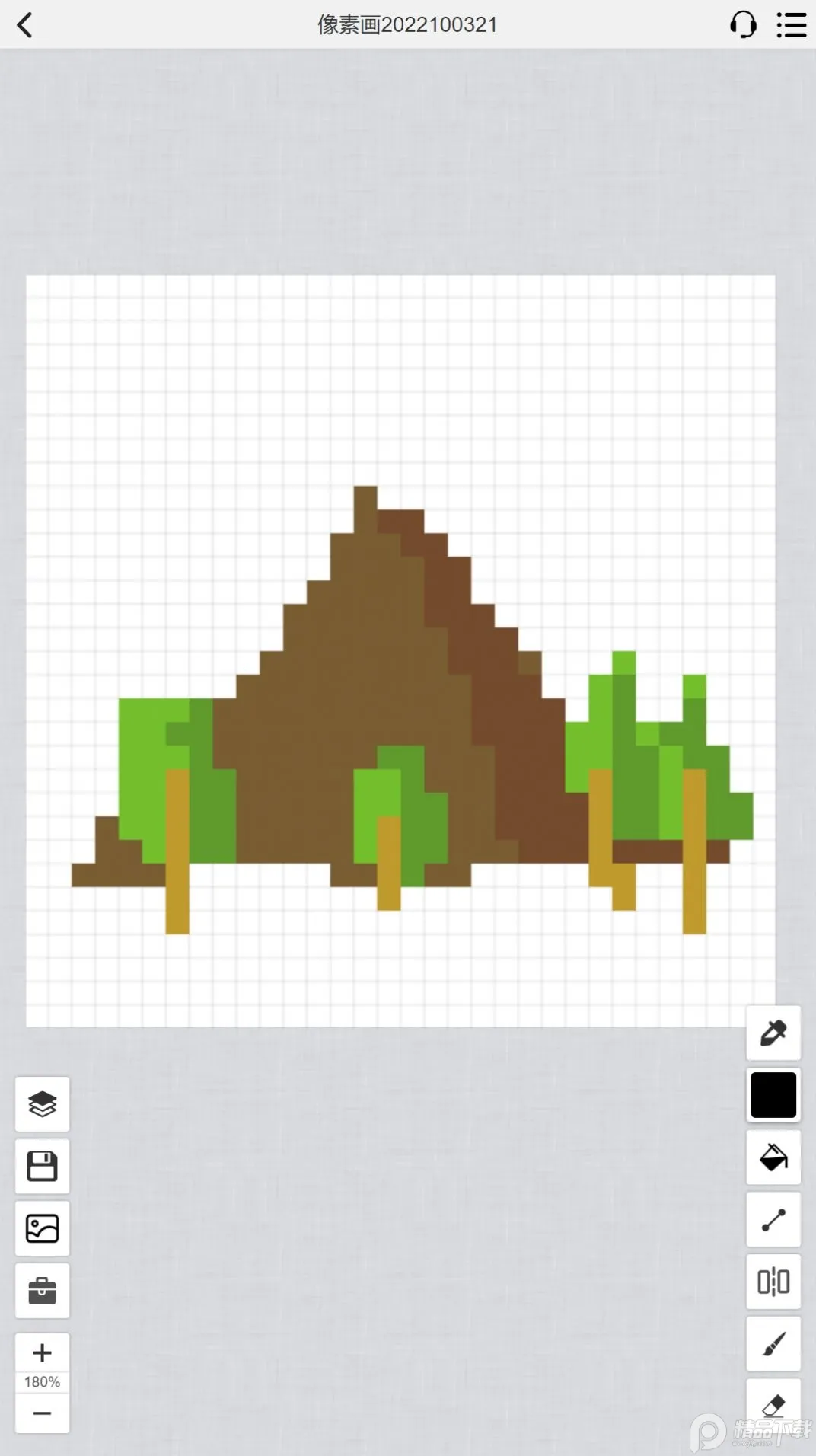Switch to the eraser tool
This screenshot has height=1456, width=816.
click(x=773, y=1403)
